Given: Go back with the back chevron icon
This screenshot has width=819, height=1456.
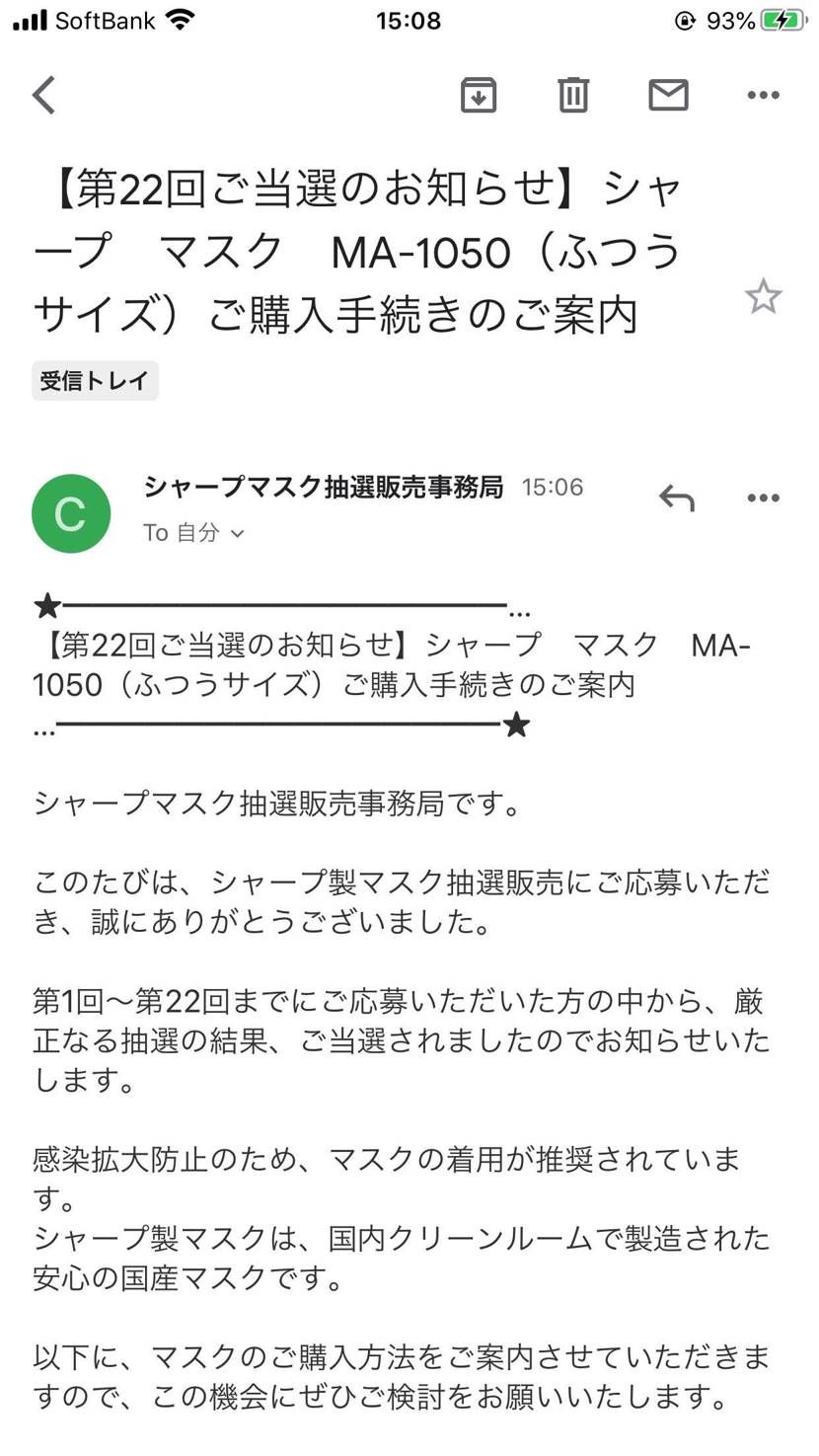Looking at the screenshot, I should [43, 95].
